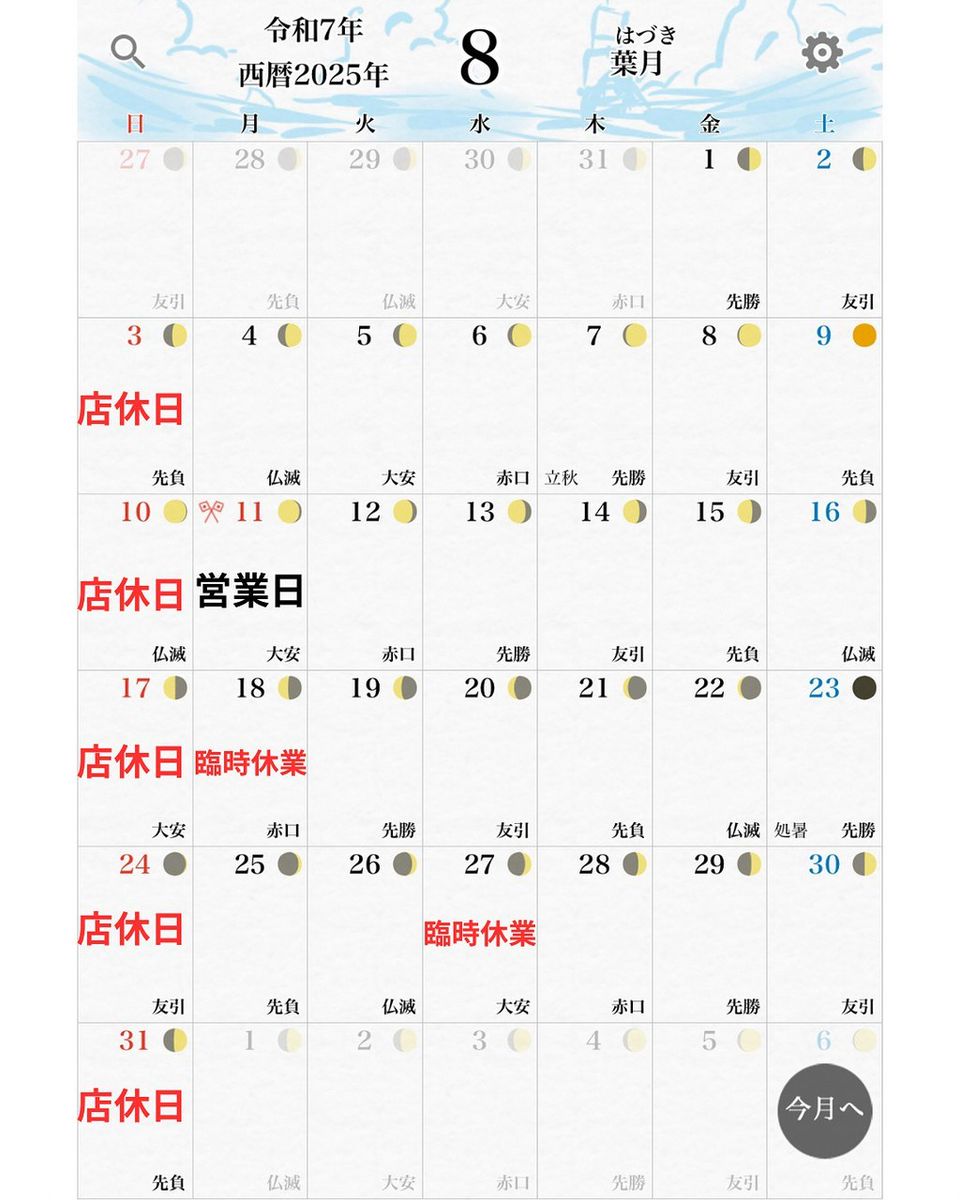960x1200 pixels.
Task: Open August 20 in the calendar
Action: click(480, 758)
